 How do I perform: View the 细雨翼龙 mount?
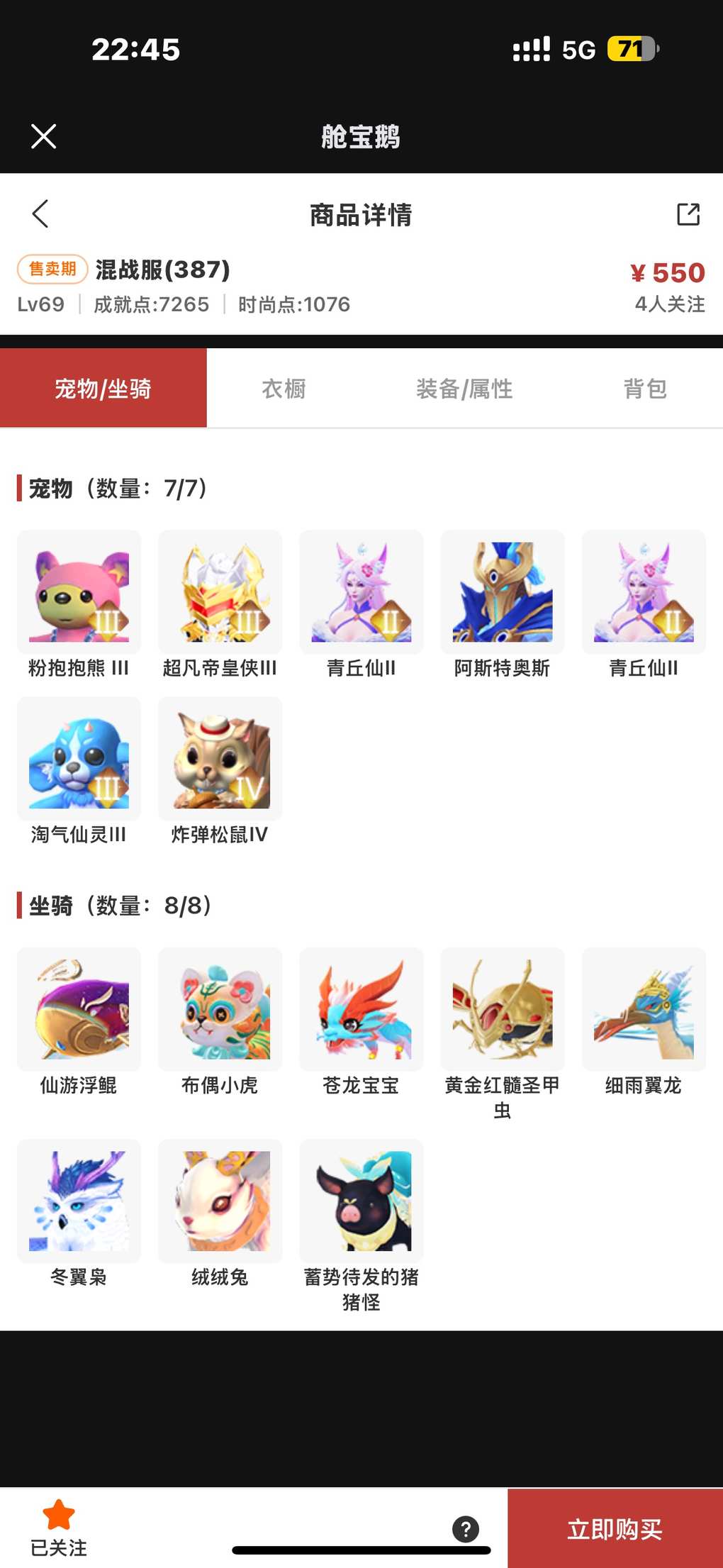tap(644, 1009)
